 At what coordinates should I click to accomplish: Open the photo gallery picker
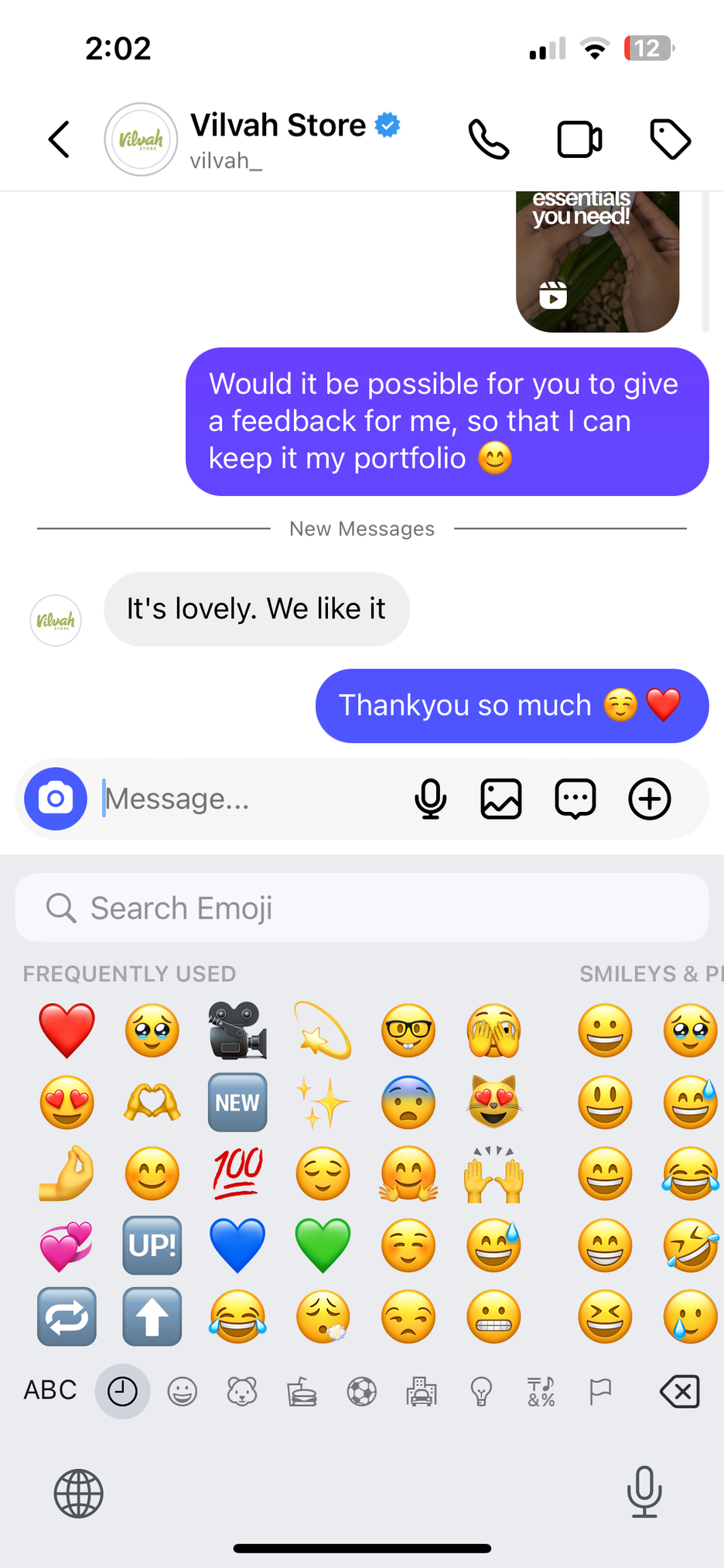(x=501, y=799)
